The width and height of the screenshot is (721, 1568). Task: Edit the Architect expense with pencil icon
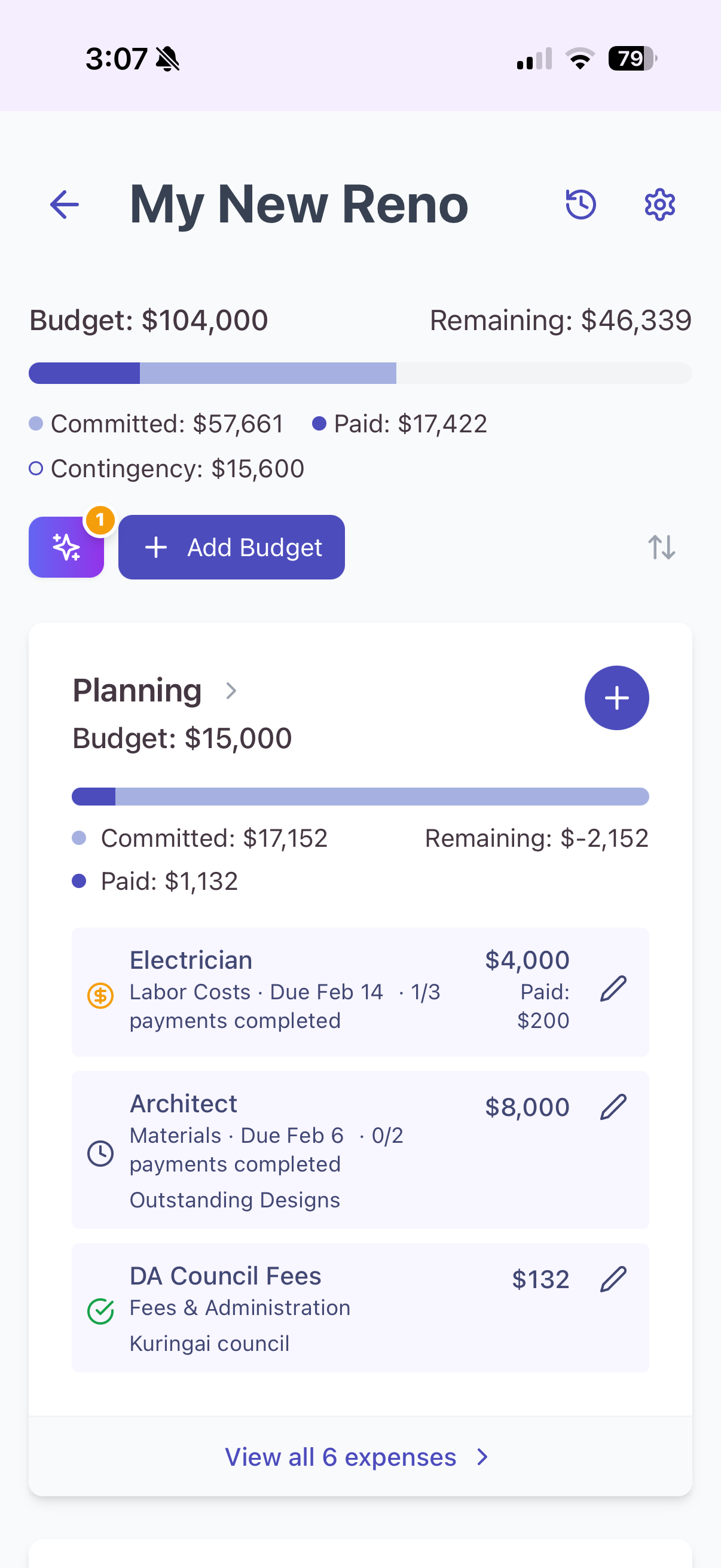(x=613, y=1106)
